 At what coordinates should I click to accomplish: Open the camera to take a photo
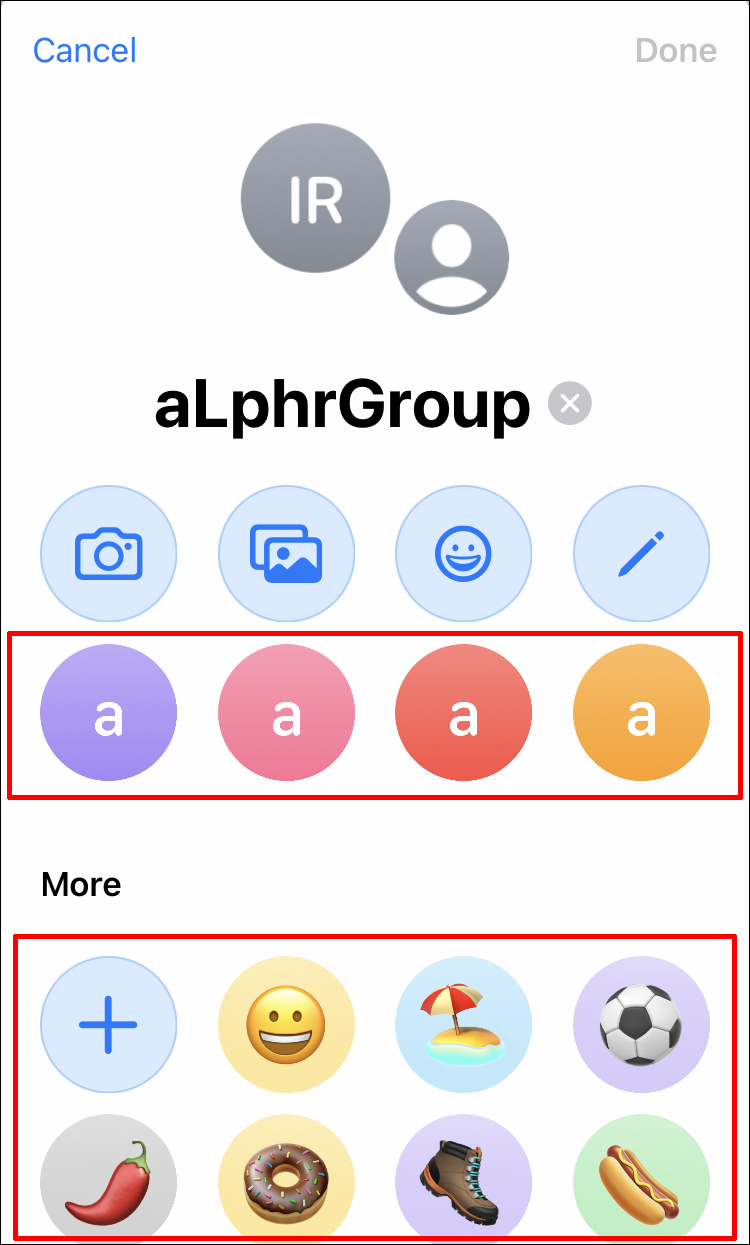pyautogui.click(x=109, y=553)
